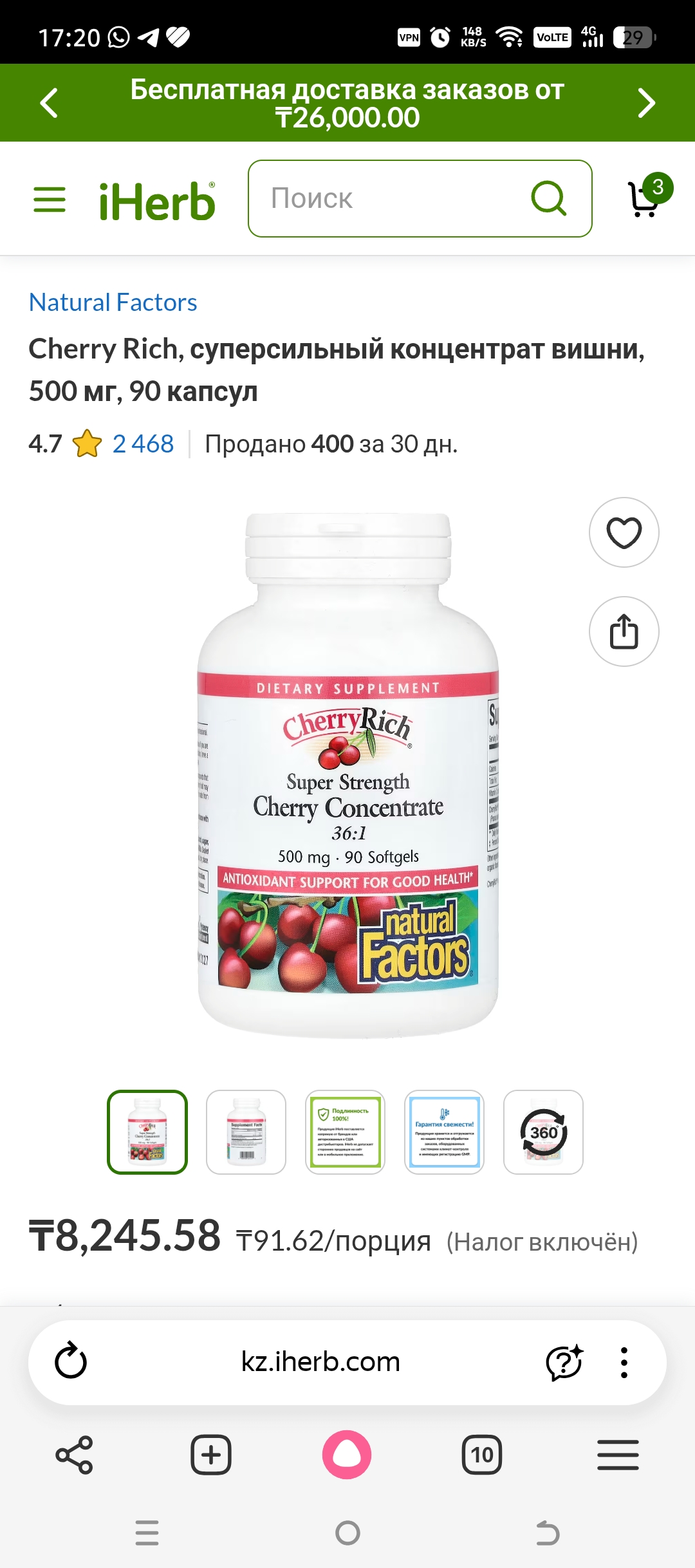View the 2 468 reviews
The image size is (695, 1568).
coord(143,444)
